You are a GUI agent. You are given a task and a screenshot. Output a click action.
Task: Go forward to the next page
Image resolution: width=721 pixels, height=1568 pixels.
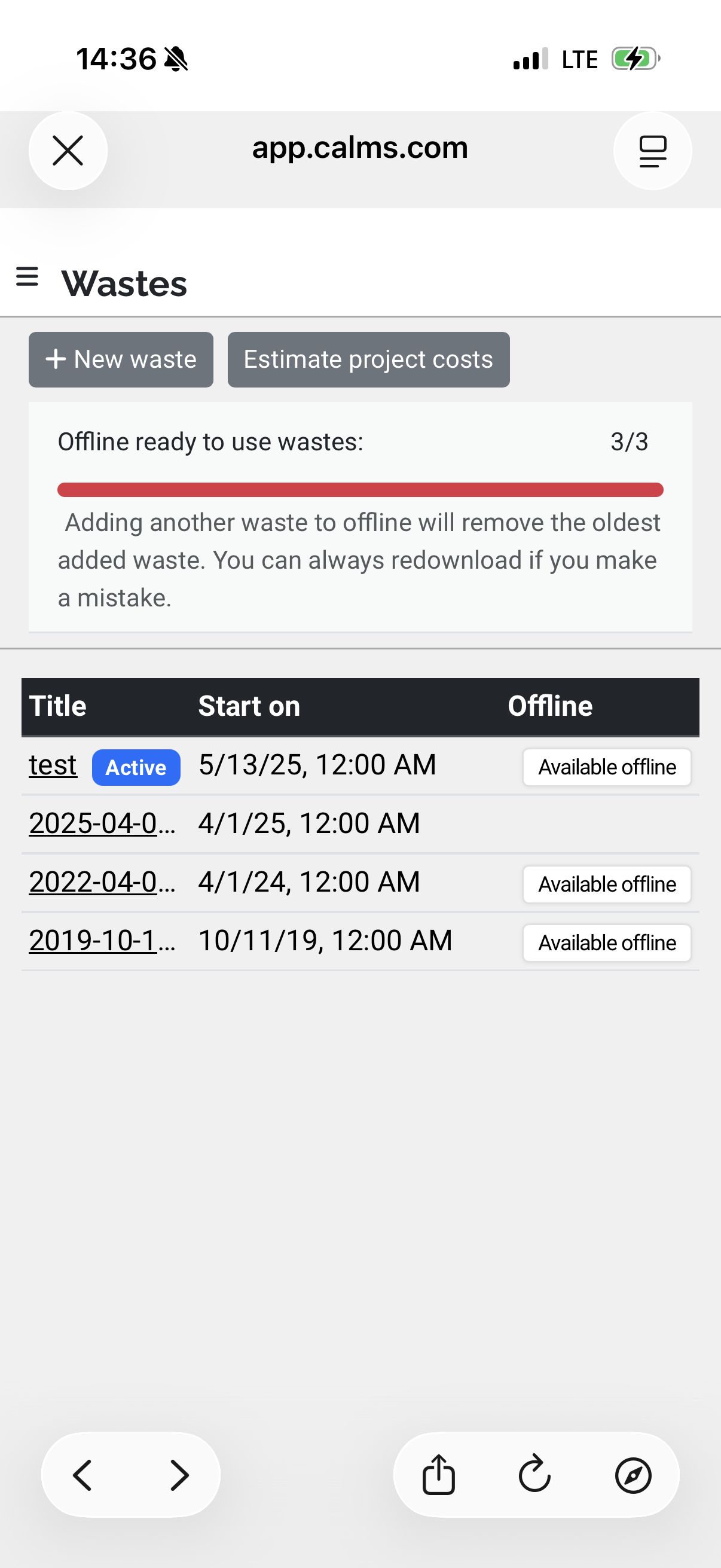(179, 1475)
